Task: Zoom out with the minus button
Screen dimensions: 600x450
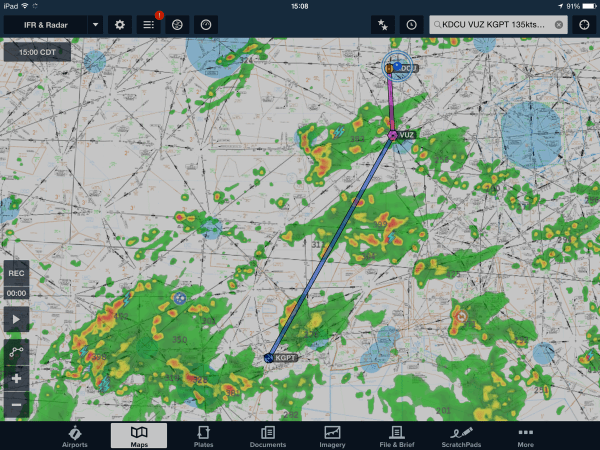Action: tap(16, 404)
